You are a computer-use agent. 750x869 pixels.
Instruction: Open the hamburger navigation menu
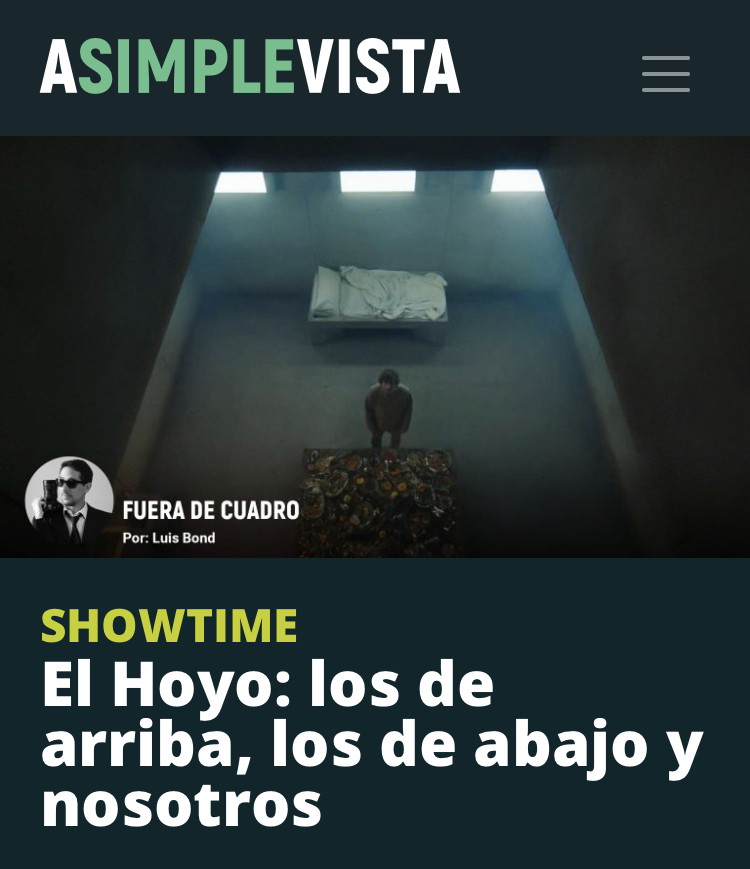point(665,74)
